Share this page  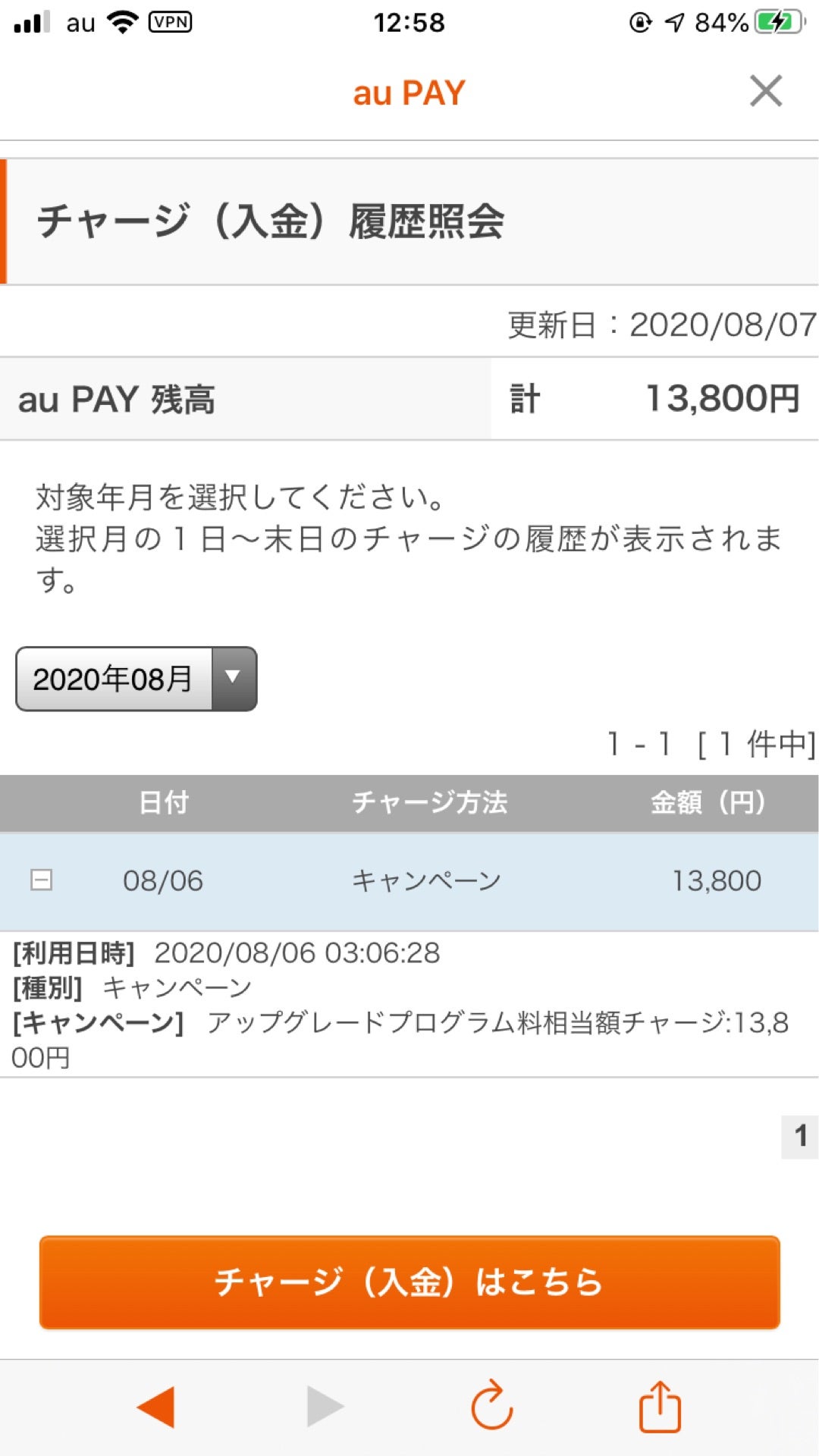click(x=660, y=1407)
